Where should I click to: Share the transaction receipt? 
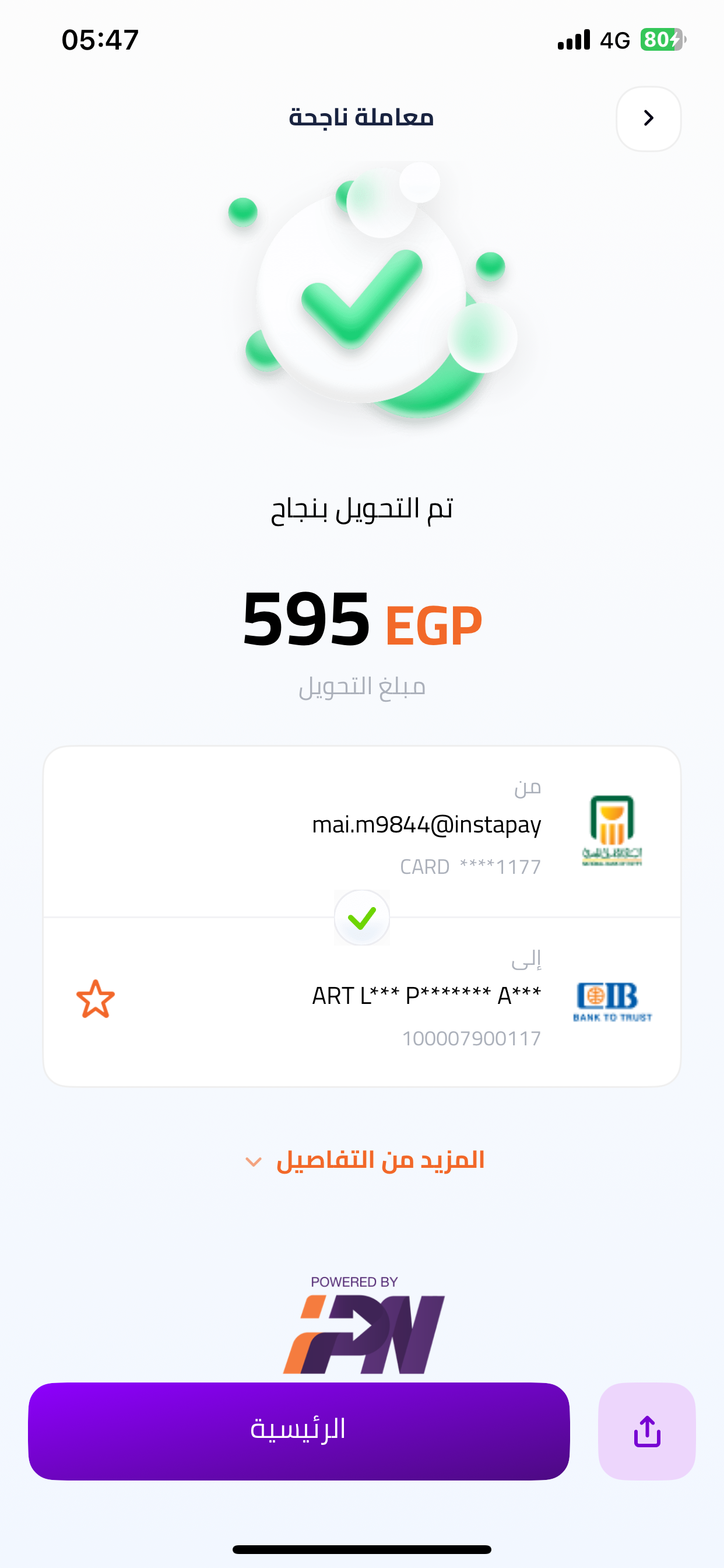pyautogui.click(x=646, y=1430)
